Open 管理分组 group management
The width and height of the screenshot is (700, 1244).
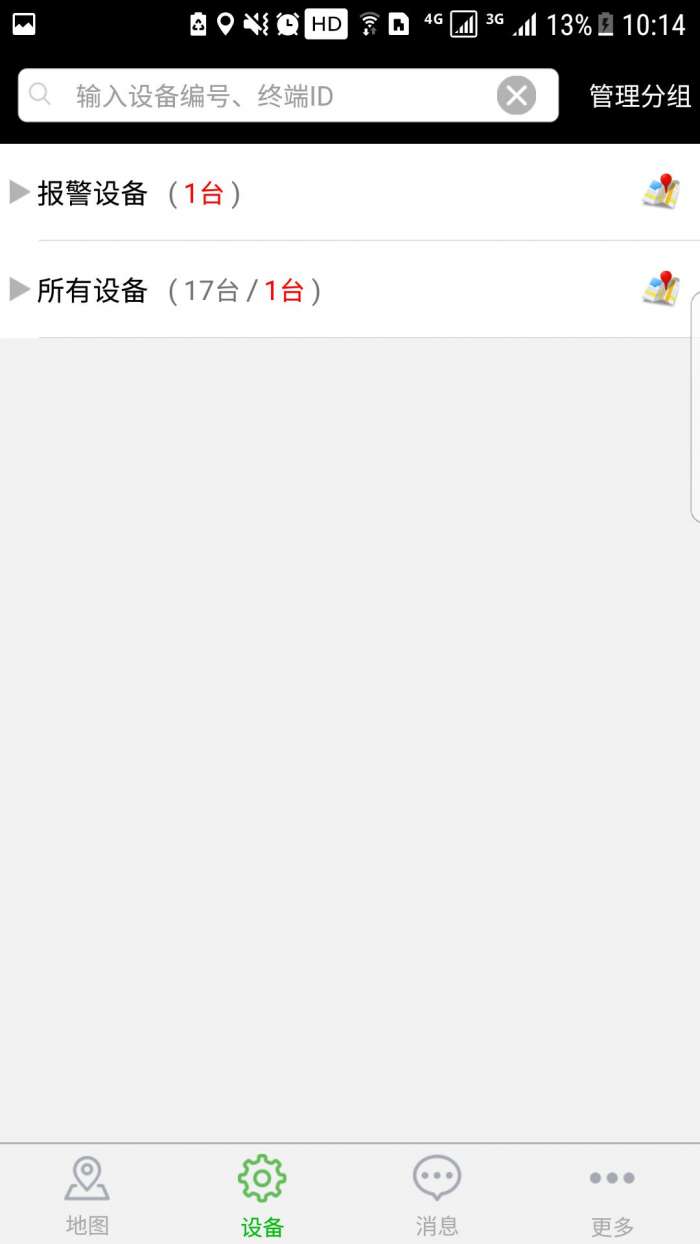(640, 96)
